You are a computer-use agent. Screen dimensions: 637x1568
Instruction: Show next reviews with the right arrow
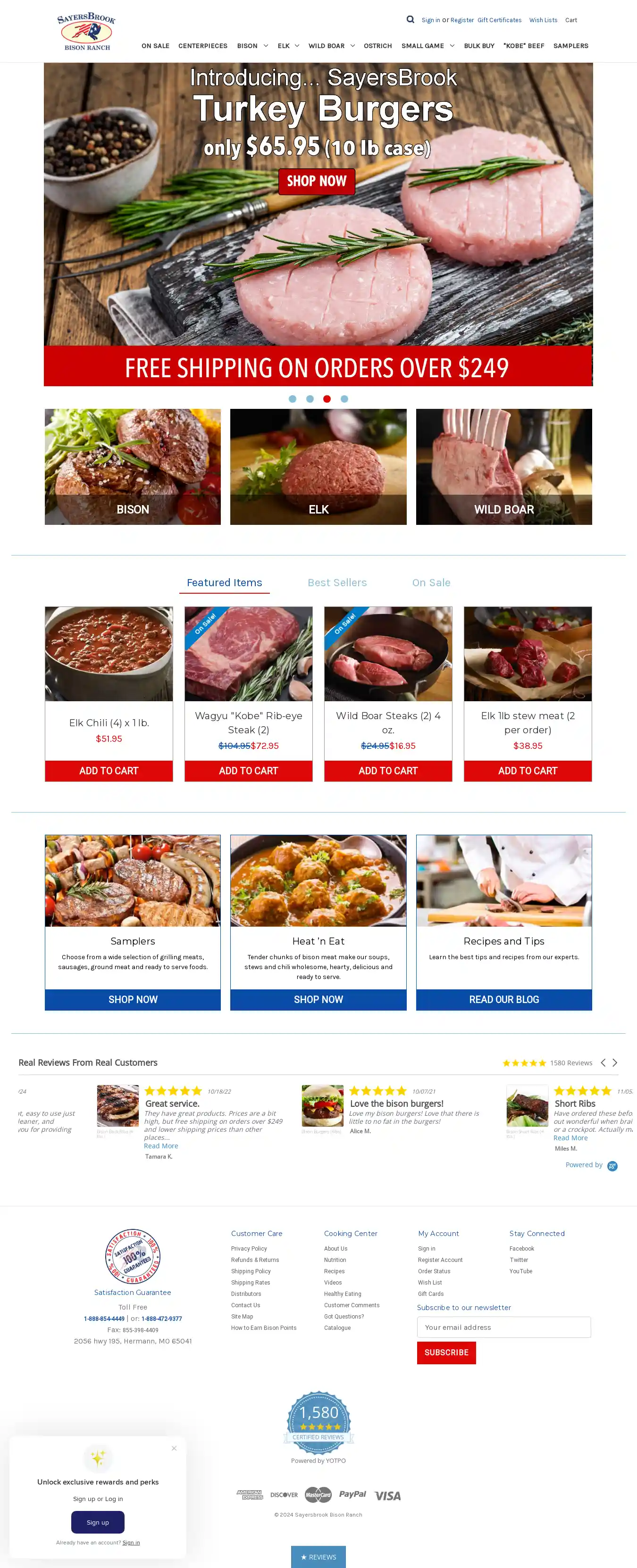pos(615,1063)
